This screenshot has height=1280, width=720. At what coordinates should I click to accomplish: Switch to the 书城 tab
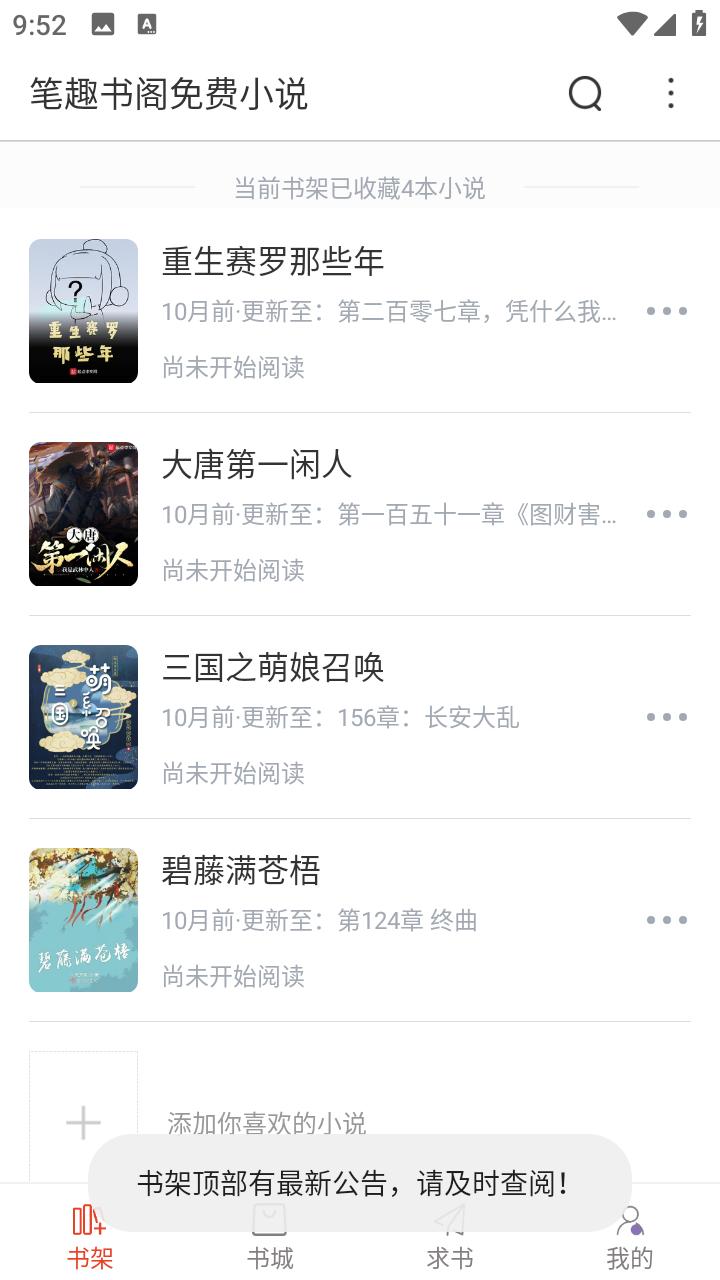[270, 1240]
